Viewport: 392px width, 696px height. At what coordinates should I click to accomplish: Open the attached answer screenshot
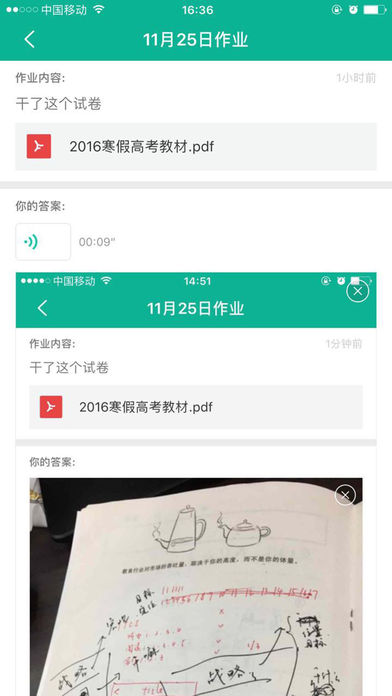tap(196, 484)
